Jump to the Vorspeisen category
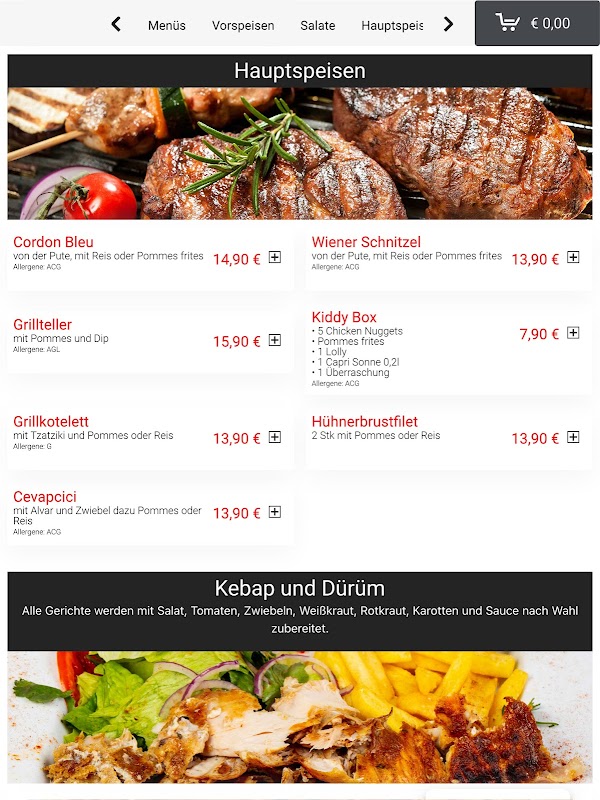 click(x=243, y=26)
